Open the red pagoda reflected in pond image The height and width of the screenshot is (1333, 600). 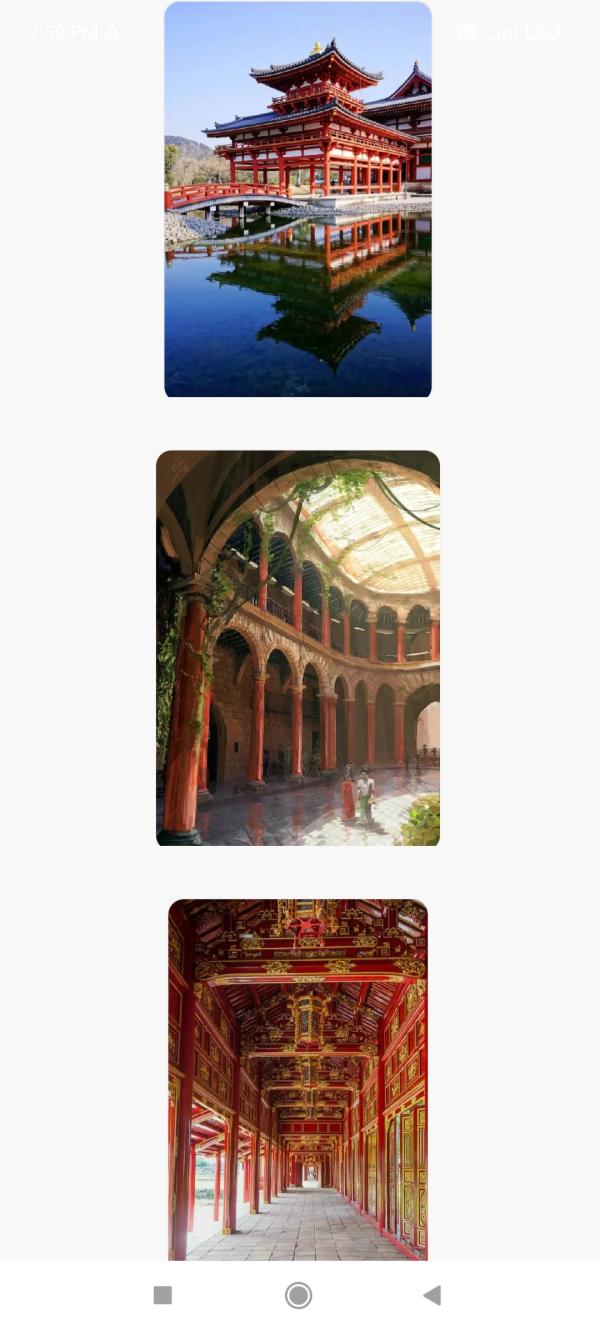coord(298,199)
